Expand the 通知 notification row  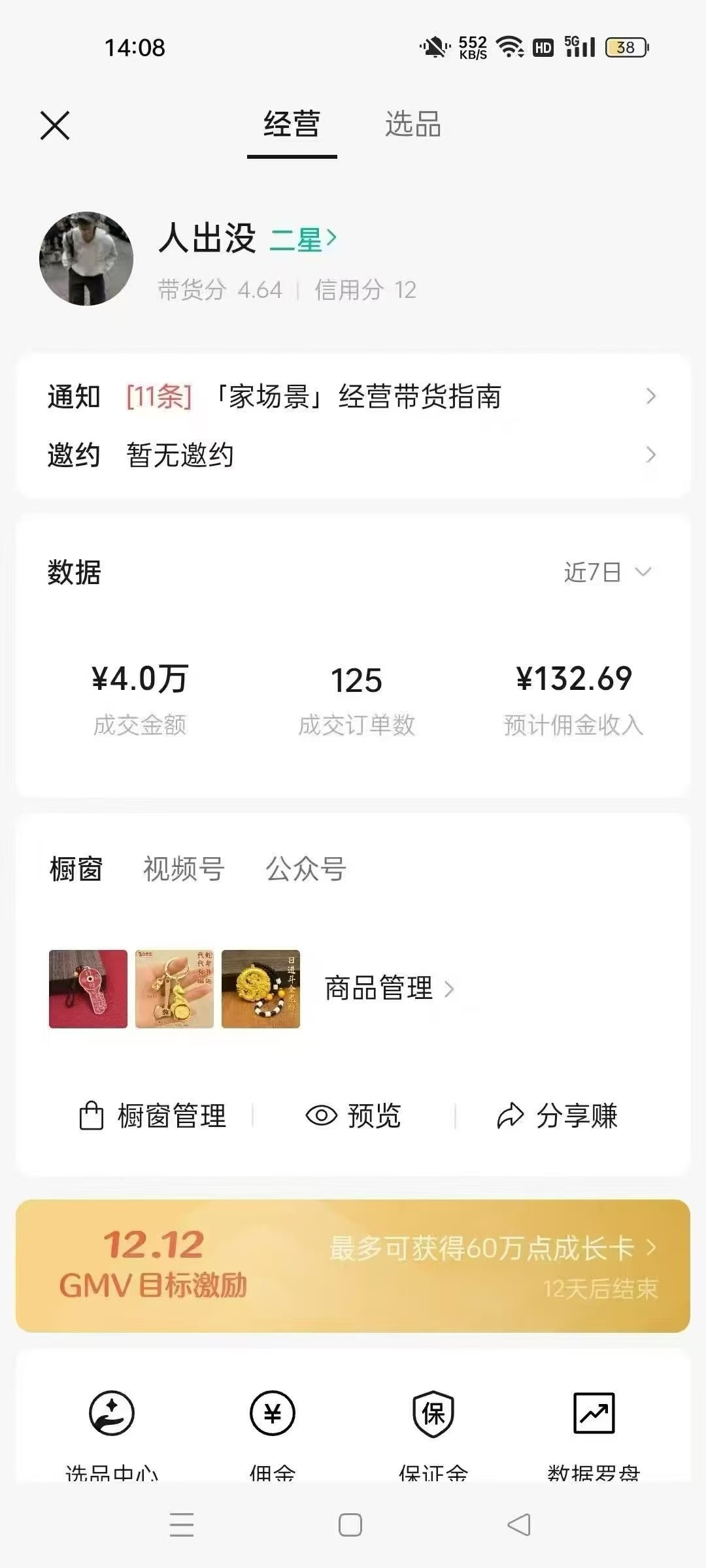tap(353, 397)
